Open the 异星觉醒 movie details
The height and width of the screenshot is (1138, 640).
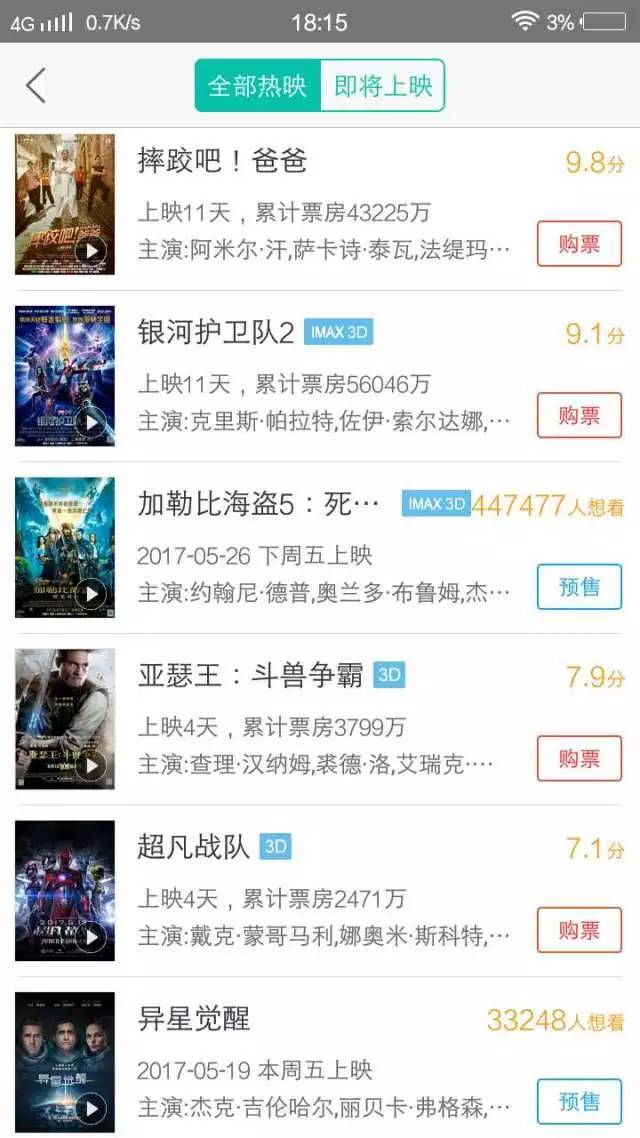pyautogui.click(x=194, y=1020)
